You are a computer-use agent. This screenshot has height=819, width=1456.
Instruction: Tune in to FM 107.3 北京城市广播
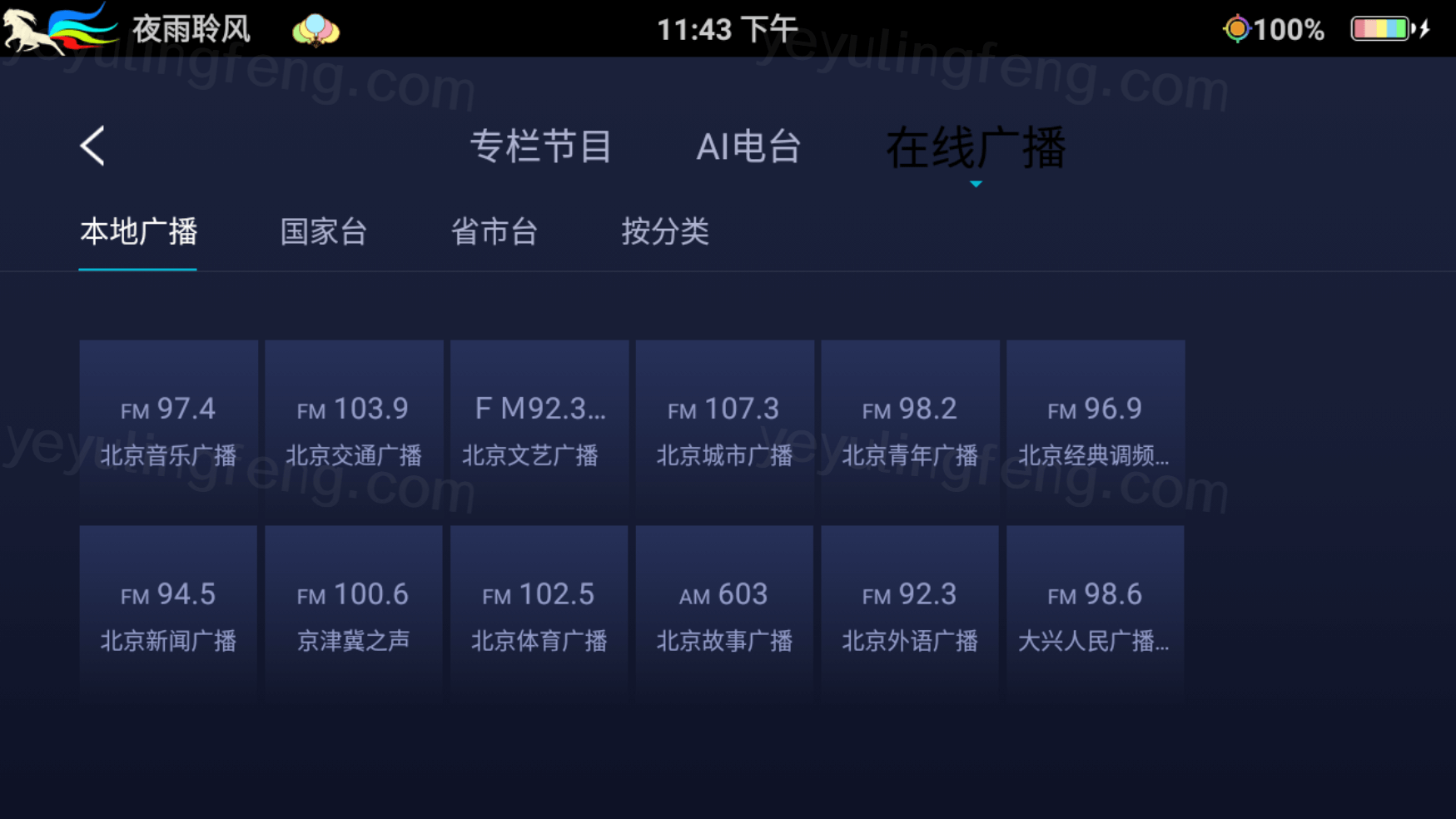click(724, 429)
